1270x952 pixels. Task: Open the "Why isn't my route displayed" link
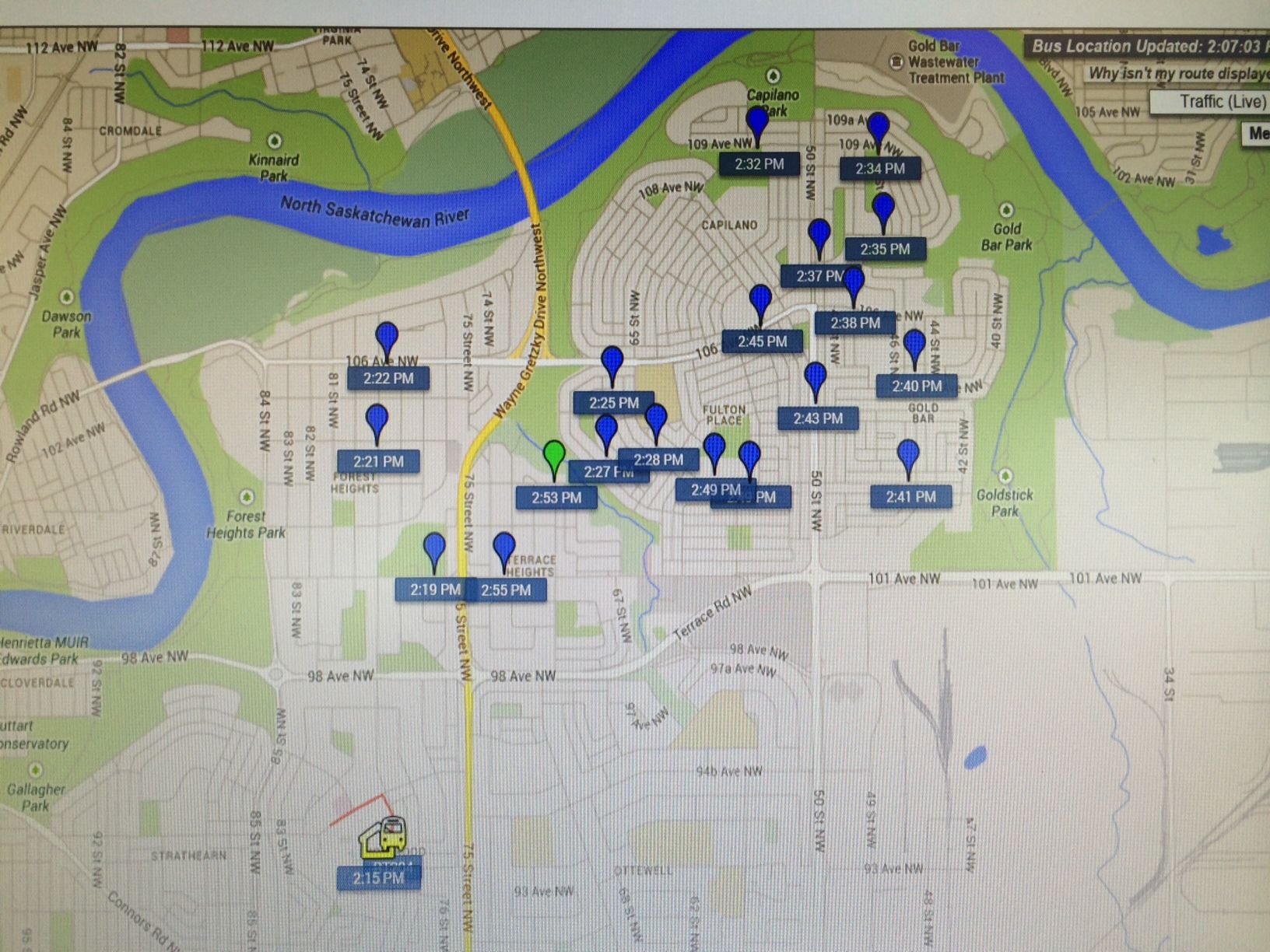pyautogui.click(x=1177, y=73)
